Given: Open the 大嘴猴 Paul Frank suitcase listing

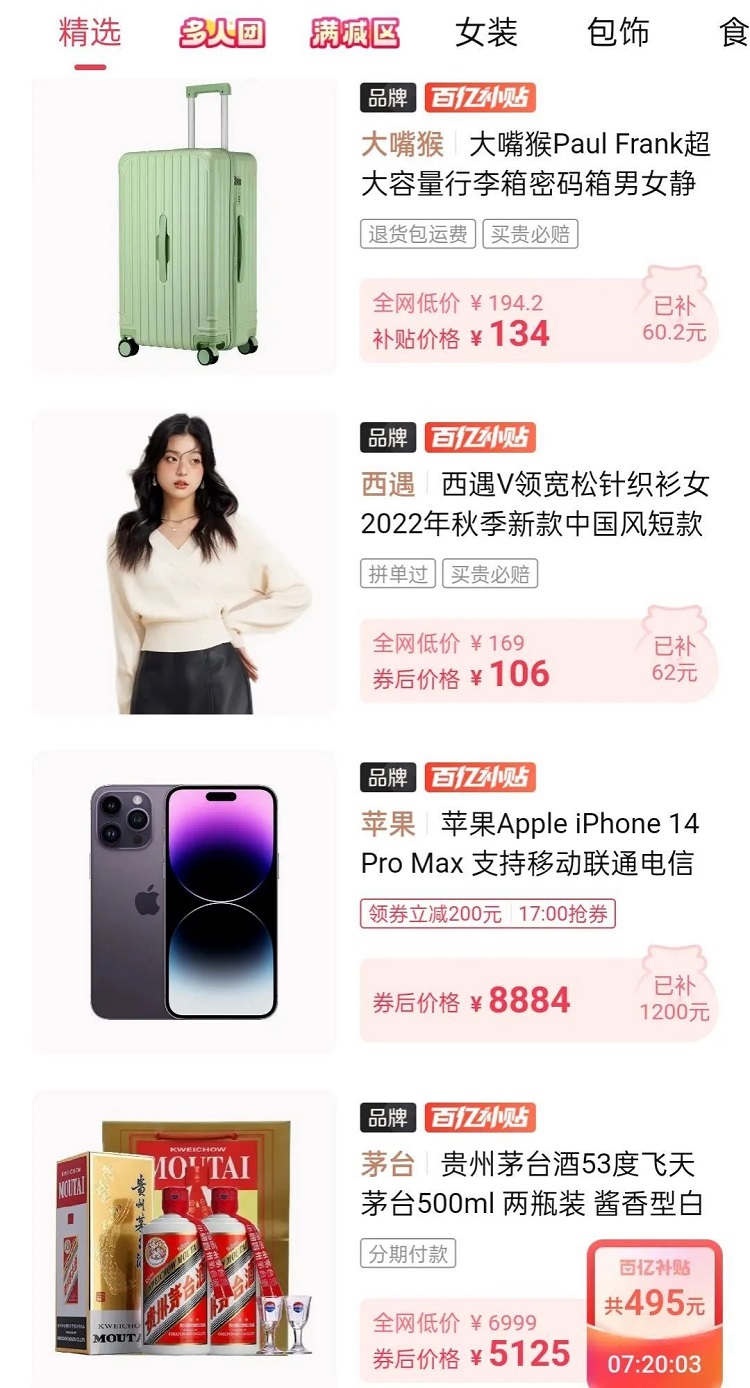Looking at the screenshot, I should (x=535, y=164).
